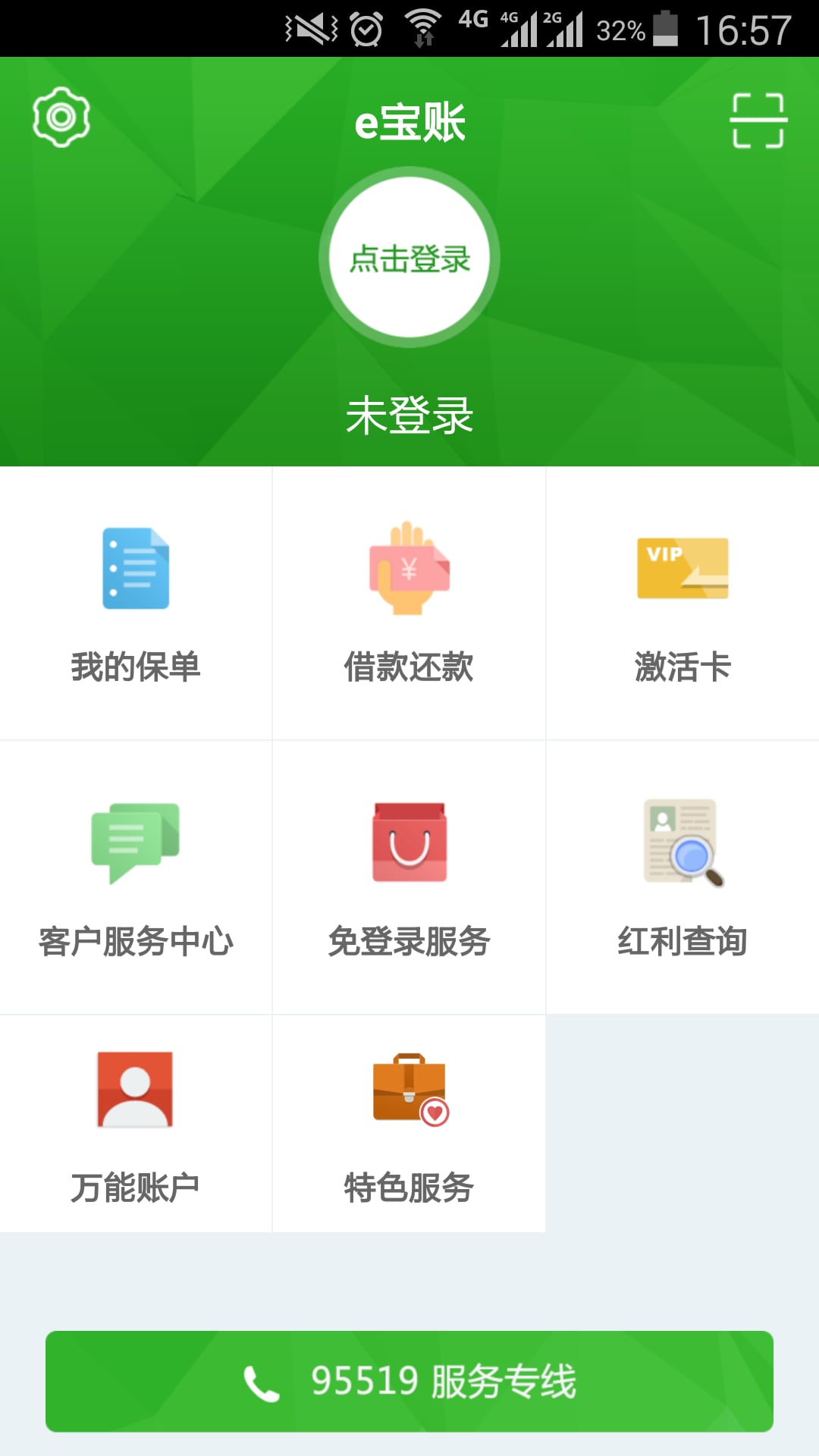Open the QR scan icon
The width and height of the screenshot is (819, 1456).
pos(758,120)
